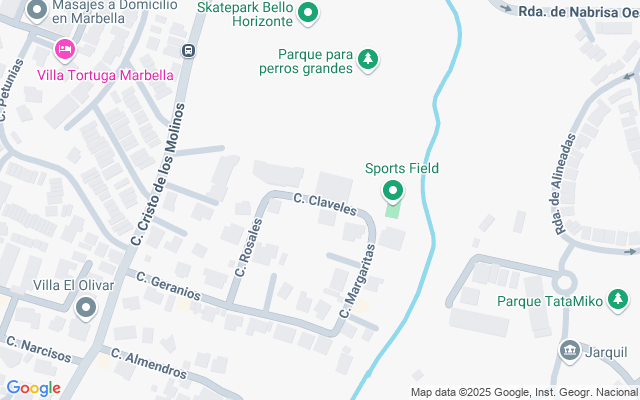Open Villa Tortuga Marbella hotel marker

(65, 49)
